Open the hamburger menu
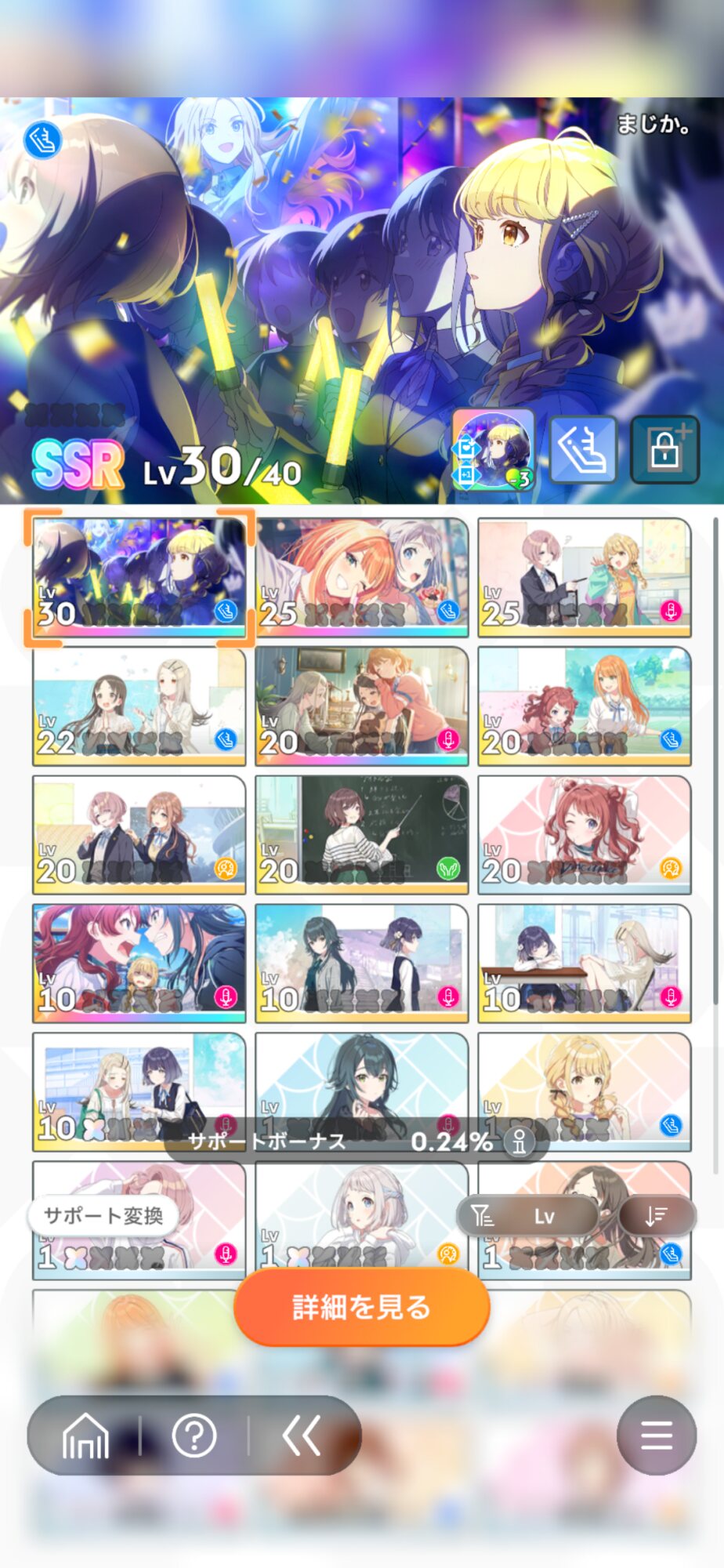Viewport: 724px width, 1568px height. pos(657,1436)
